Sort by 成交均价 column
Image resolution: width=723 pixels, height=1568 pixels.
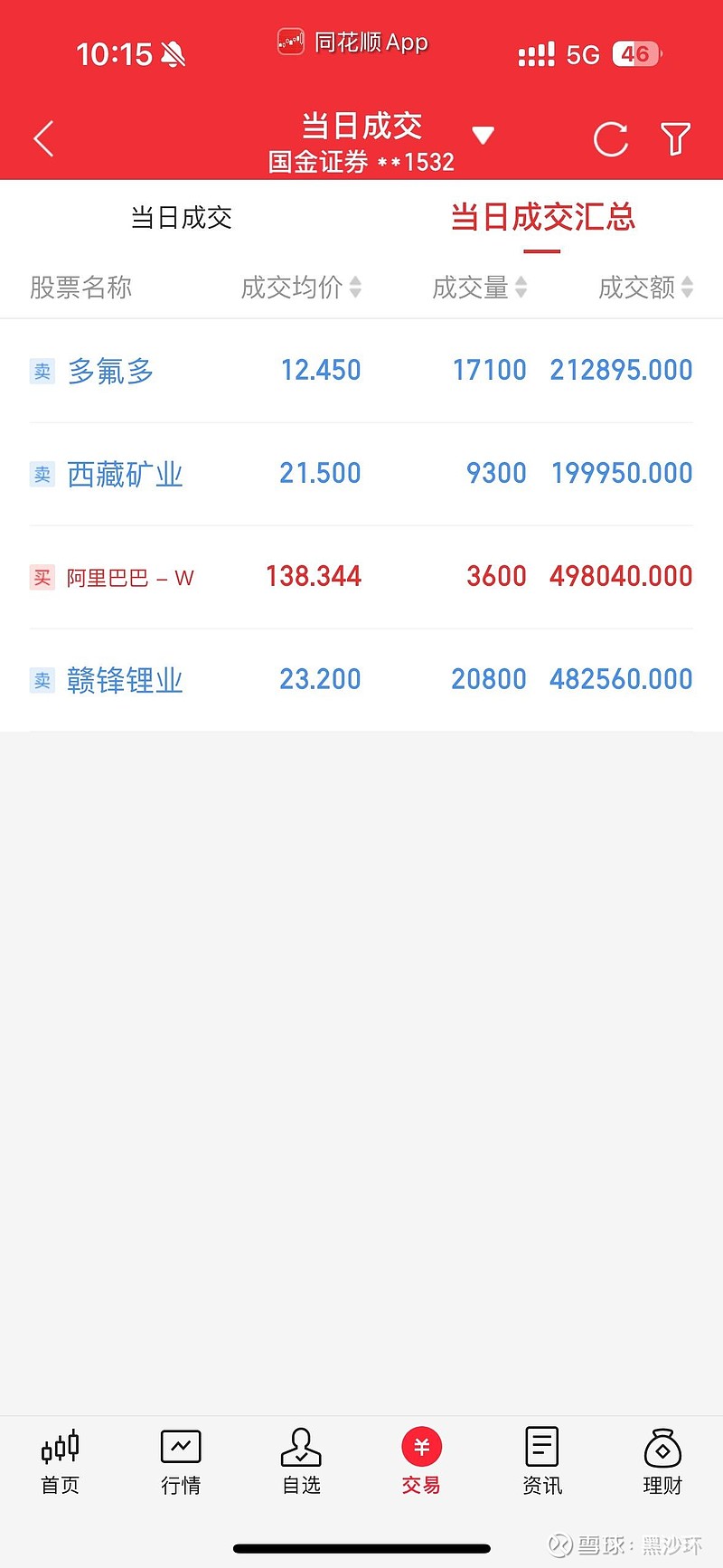pyautogui.click(x=301, y=288)
